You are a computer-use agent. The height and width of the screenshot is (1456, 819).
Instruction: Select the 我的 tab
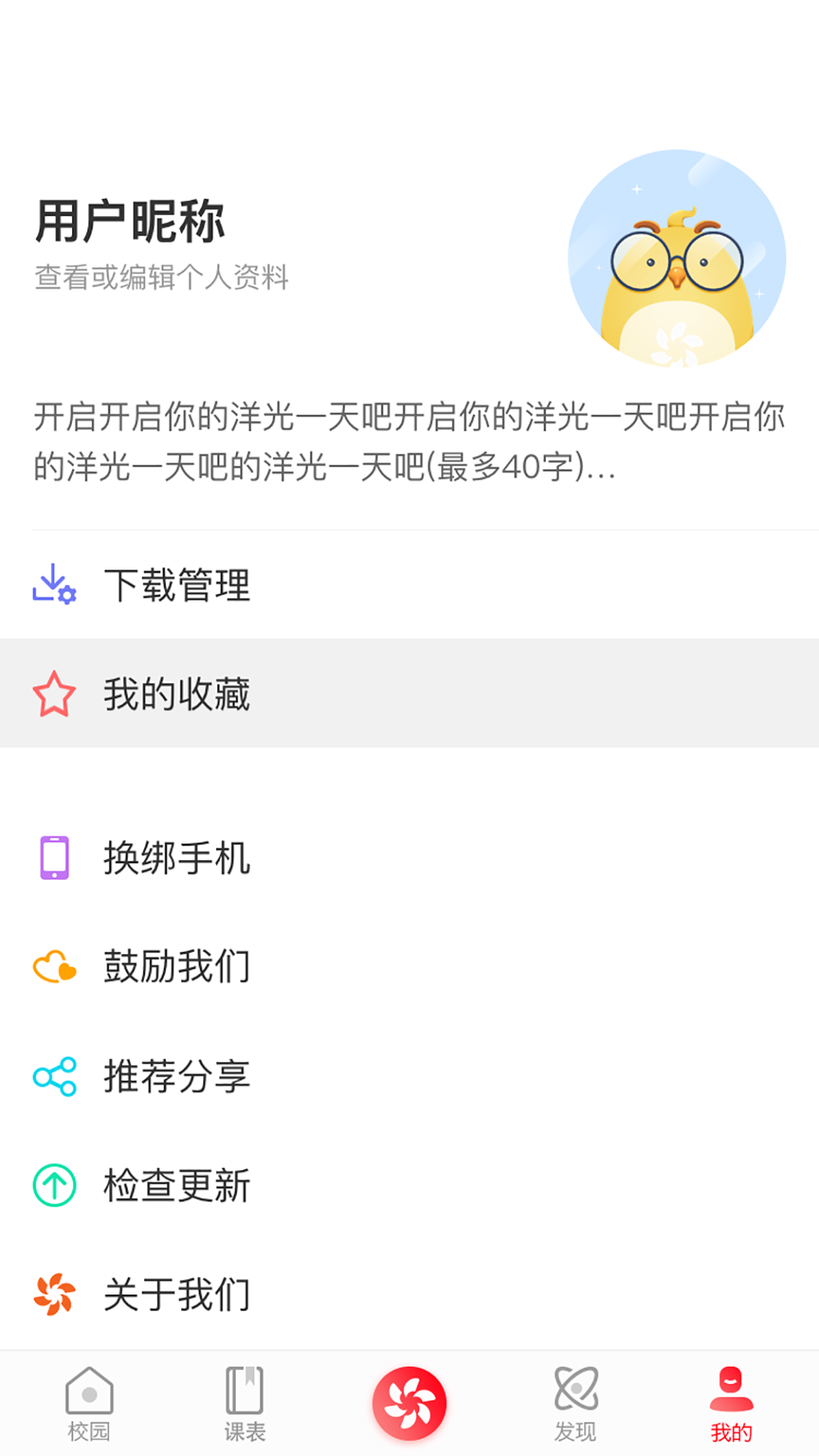pyautogui.click(x=731, y=1404)
